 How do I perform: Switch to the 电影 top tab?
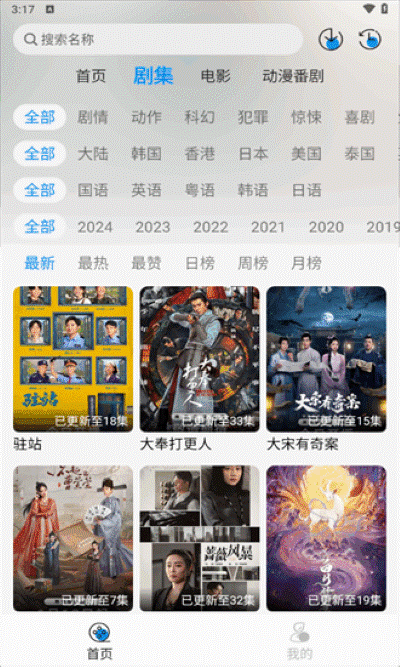point(216,76)
